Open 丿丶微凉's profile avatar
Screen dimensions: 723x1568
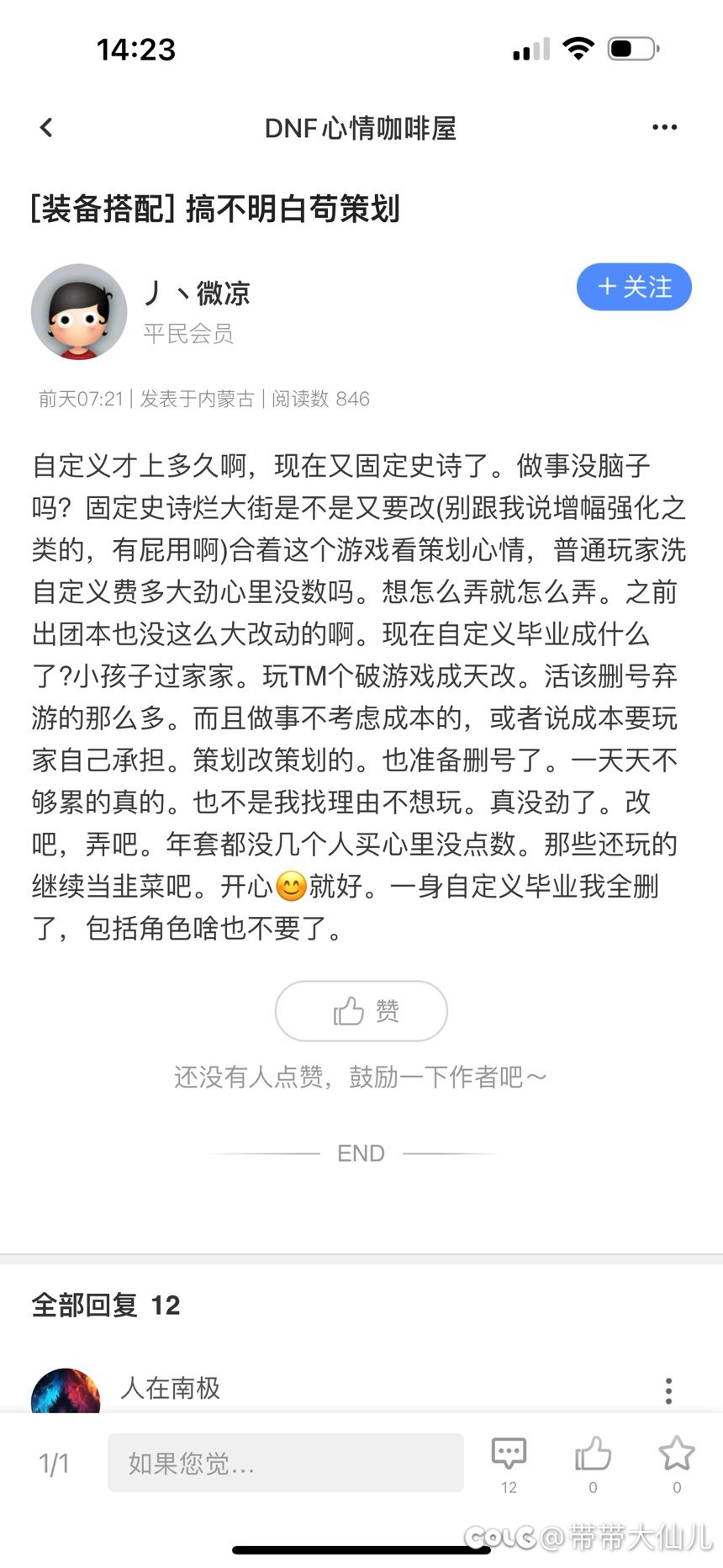tap(79, 312)
